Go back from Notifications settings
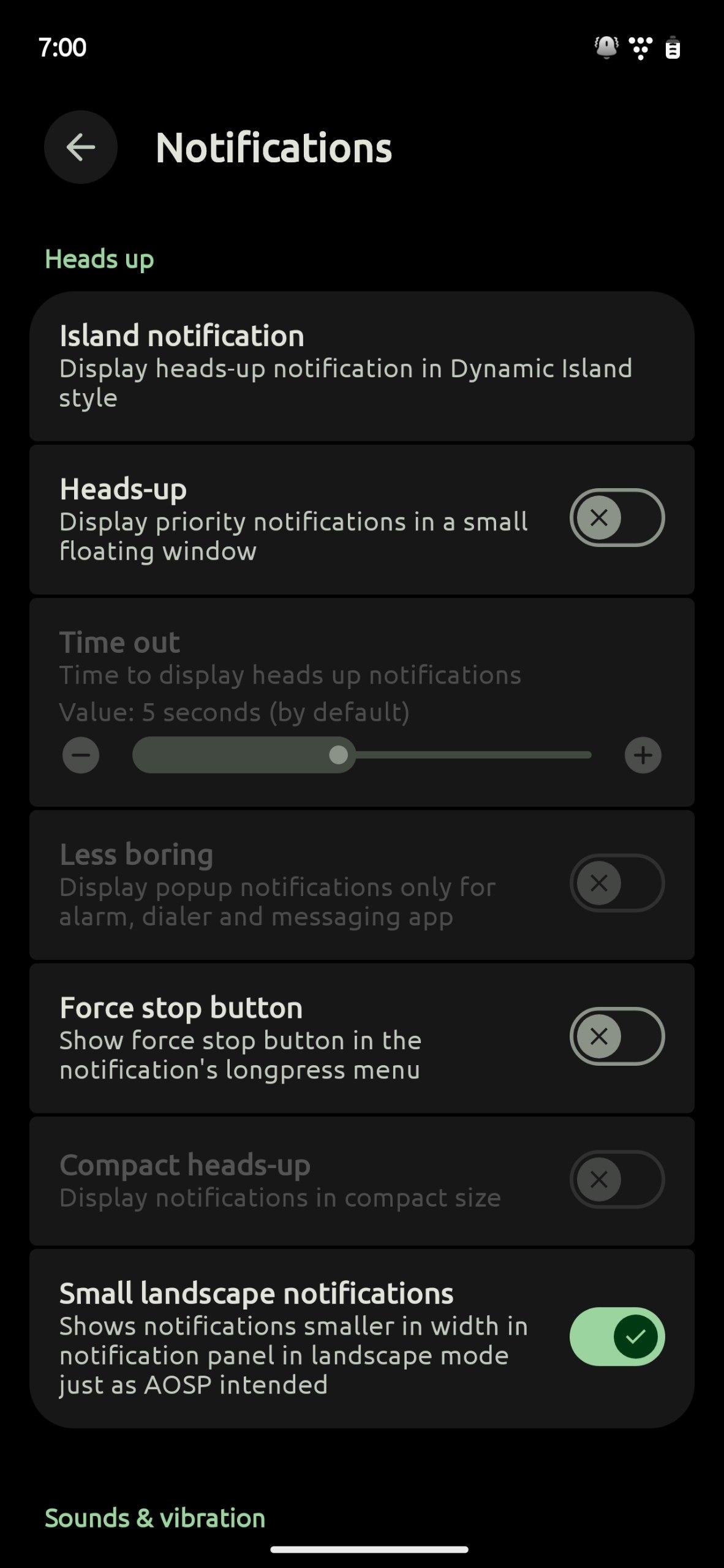724x1568 pixels. point(81,147)
